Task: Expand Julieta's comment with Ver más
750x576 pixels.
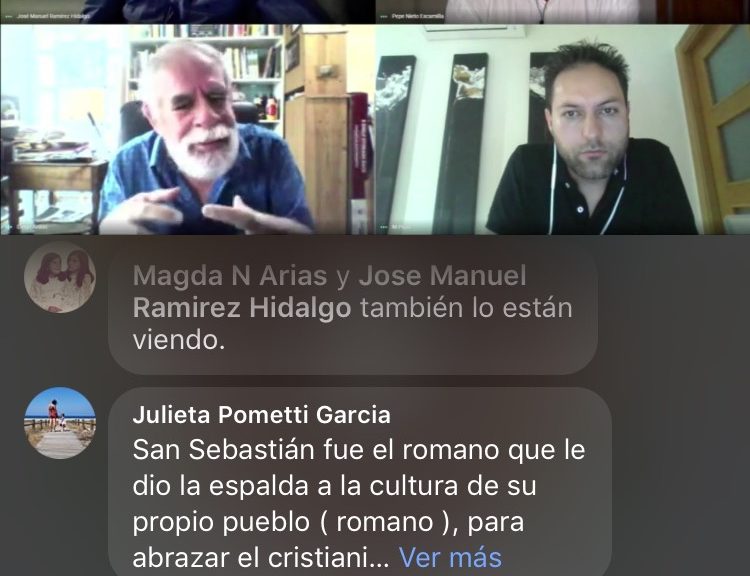Action: pos(450,556)
